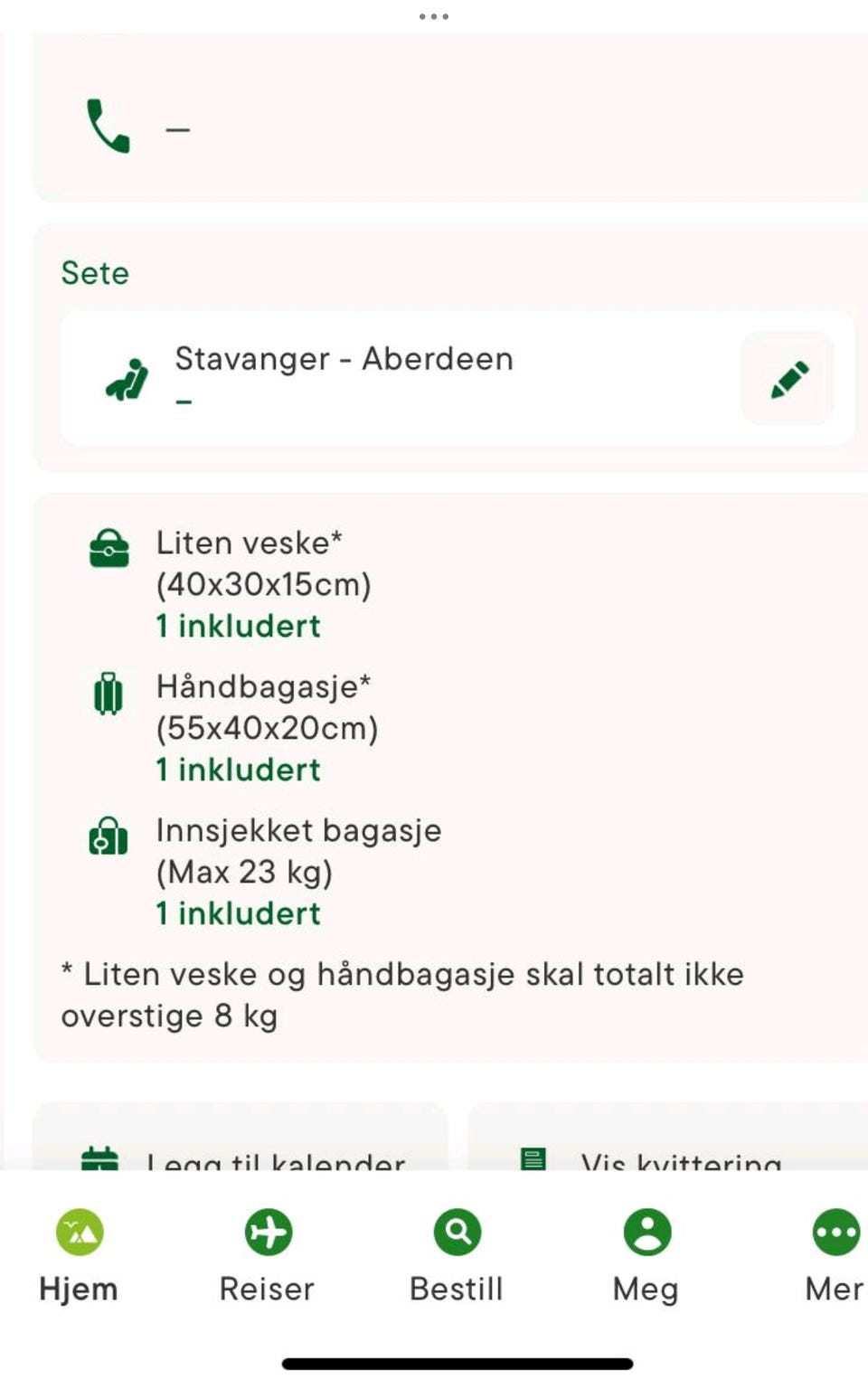868x1389 pixels.
Task: Tap the receipt icon beside Vis kvittering
Action: [533, 1158]
